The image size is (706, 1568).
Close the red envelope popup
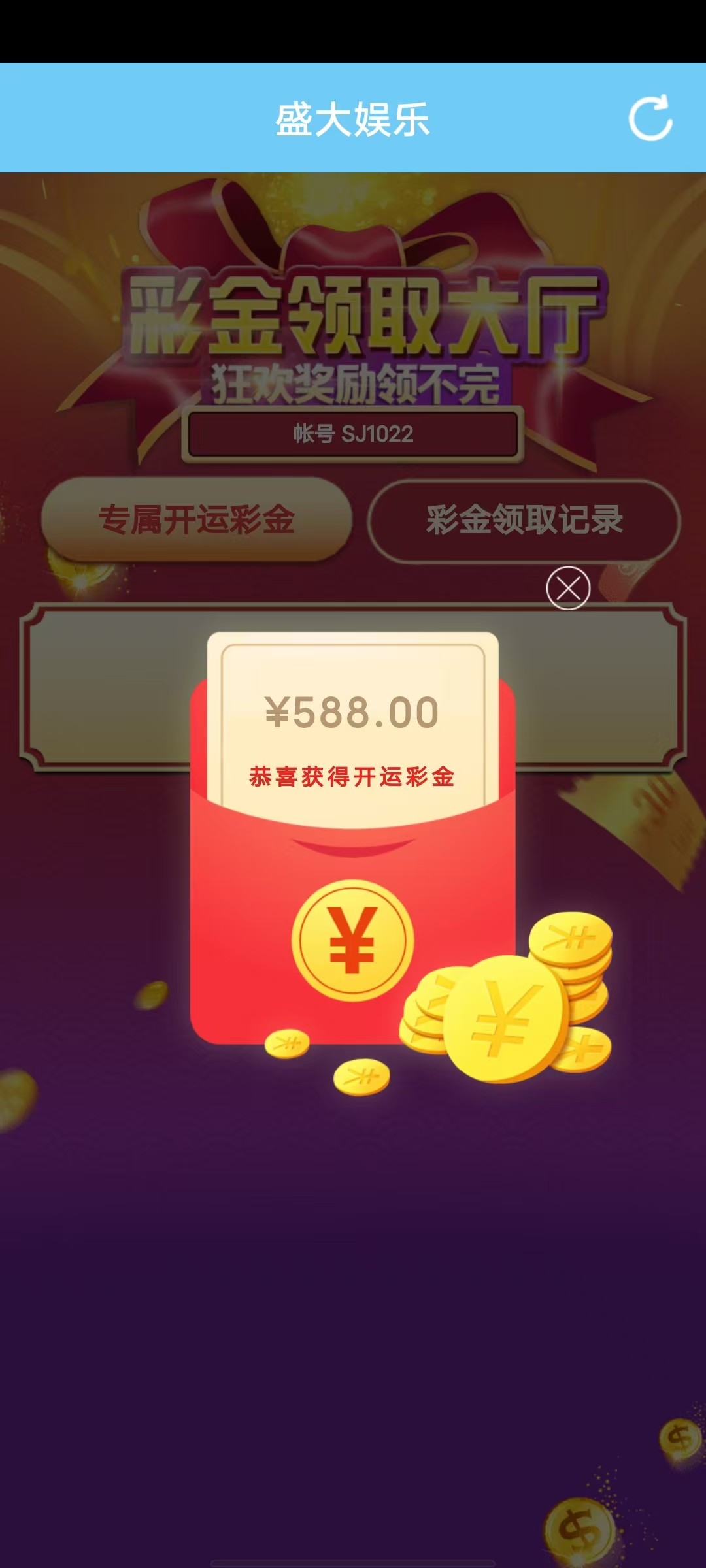tap(568, 588)
